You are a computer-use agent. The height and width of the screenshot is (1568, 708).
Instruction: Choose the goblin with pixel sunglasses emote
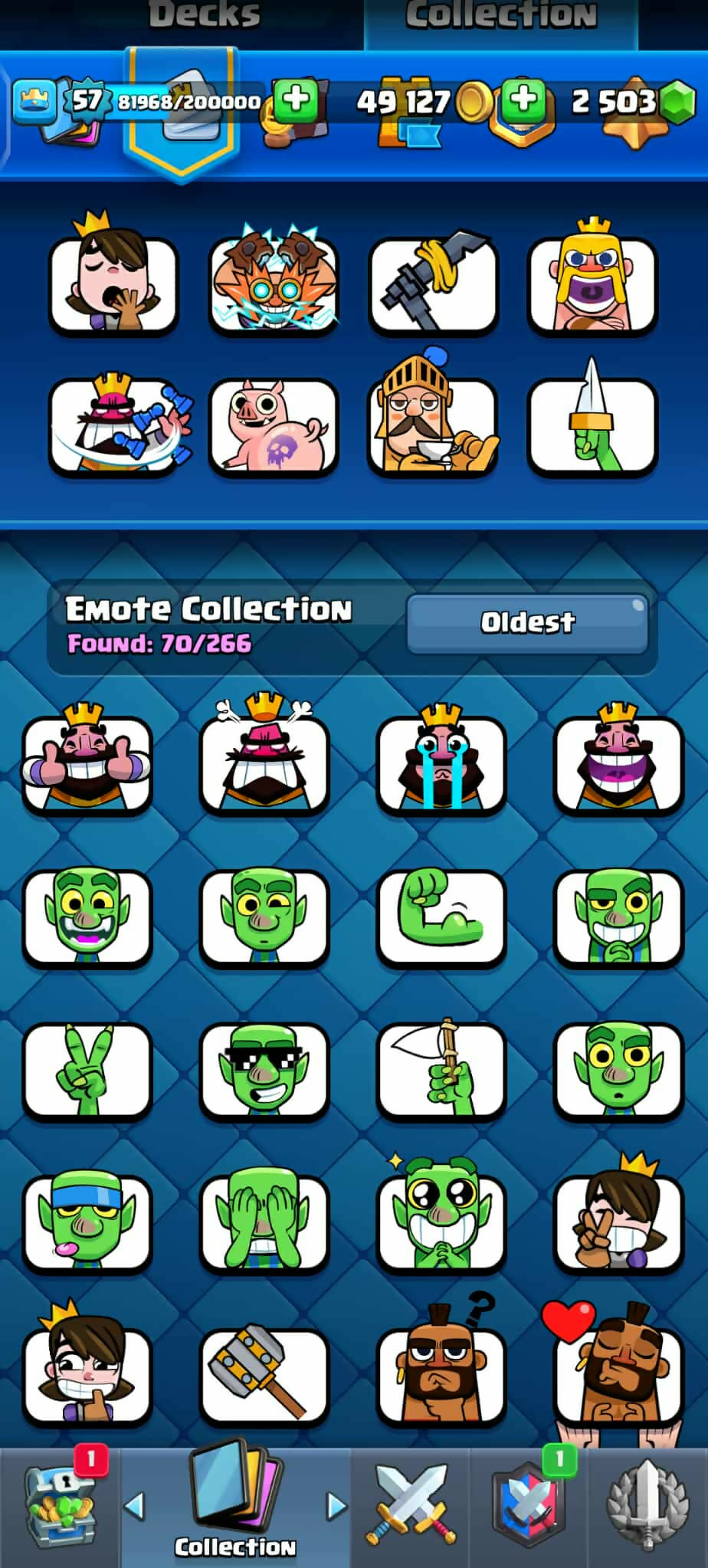[264, 1068]
